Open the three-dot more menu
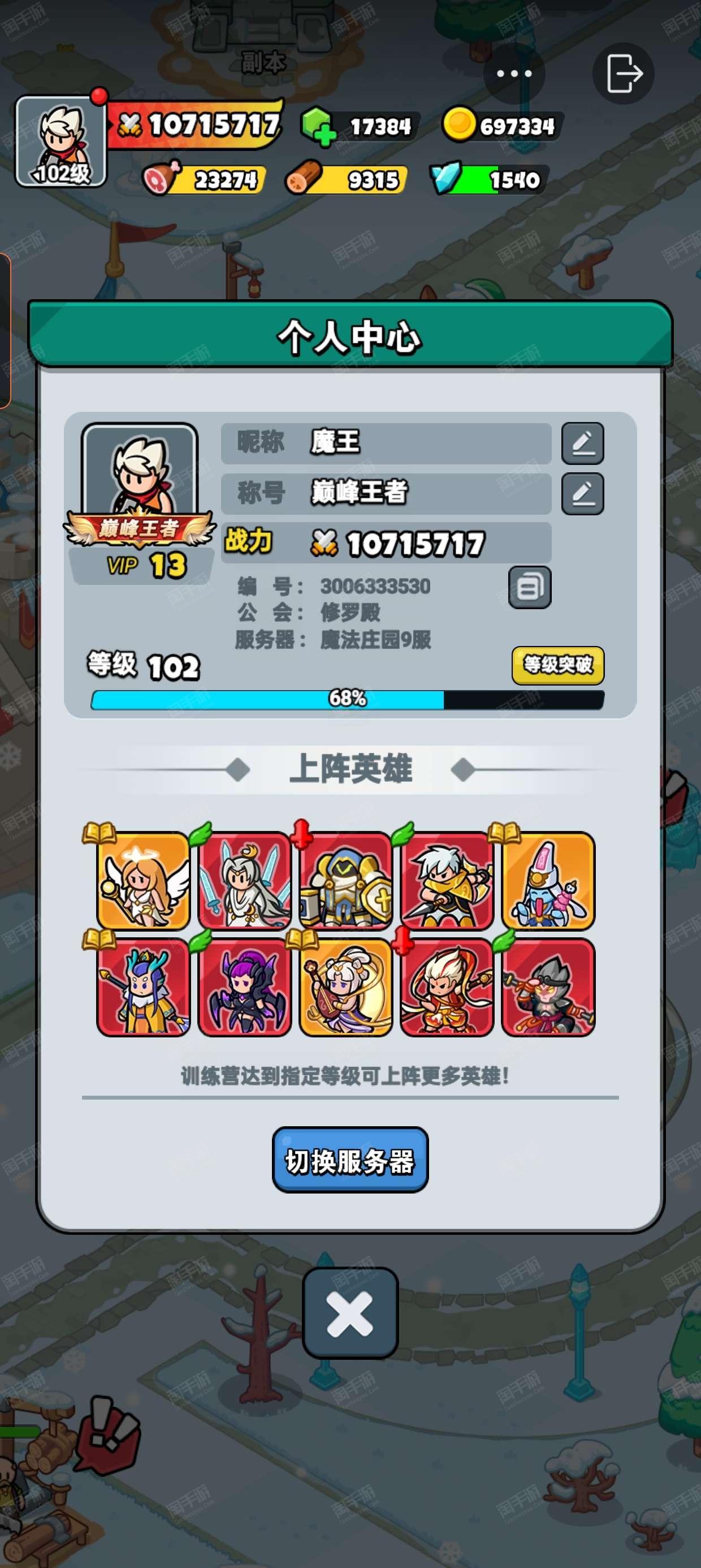The height and width of the screenshot is (1568, 701). 513,74
